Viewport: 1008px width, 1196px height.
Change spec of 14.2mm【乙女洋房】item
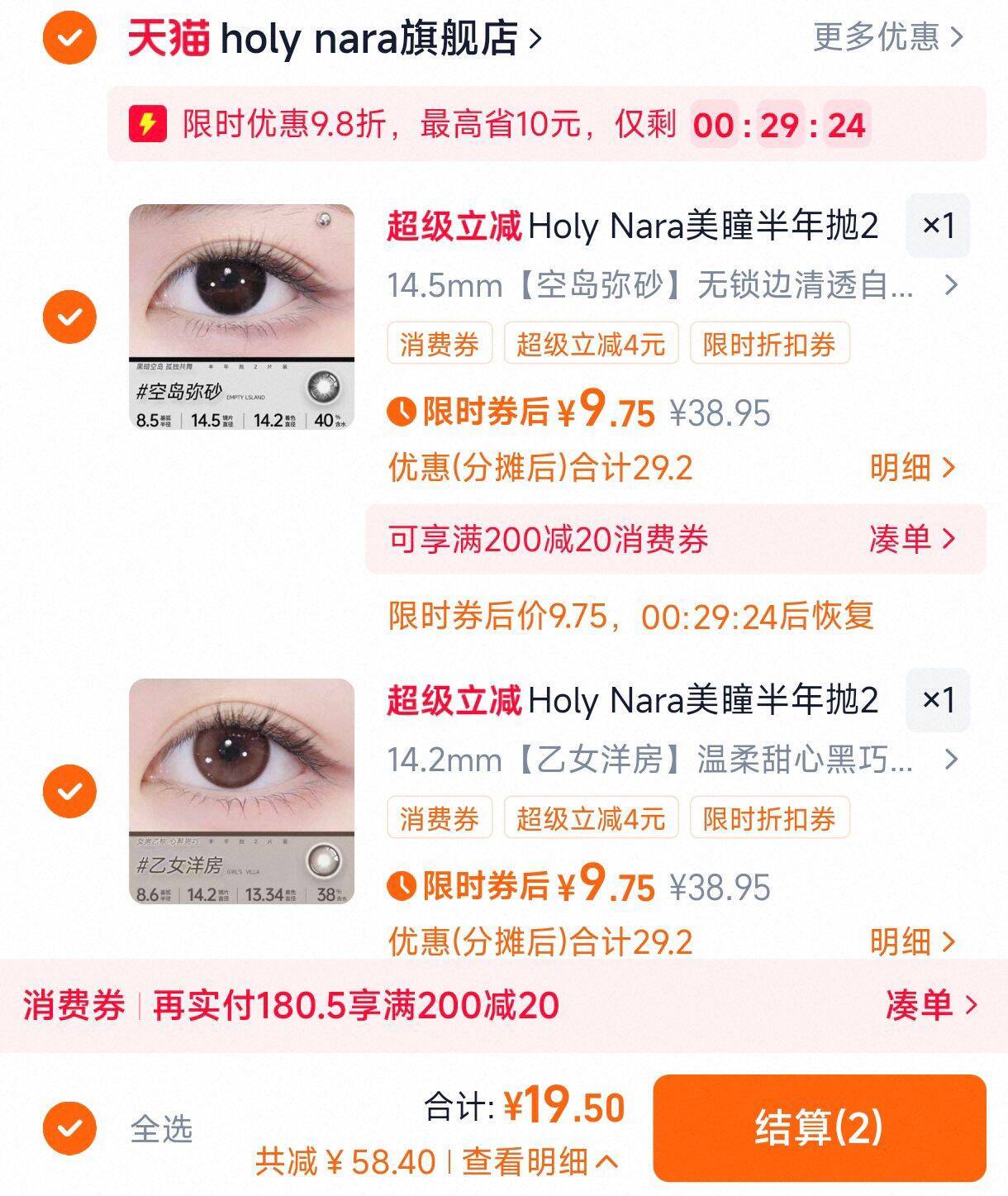point(671,760)
